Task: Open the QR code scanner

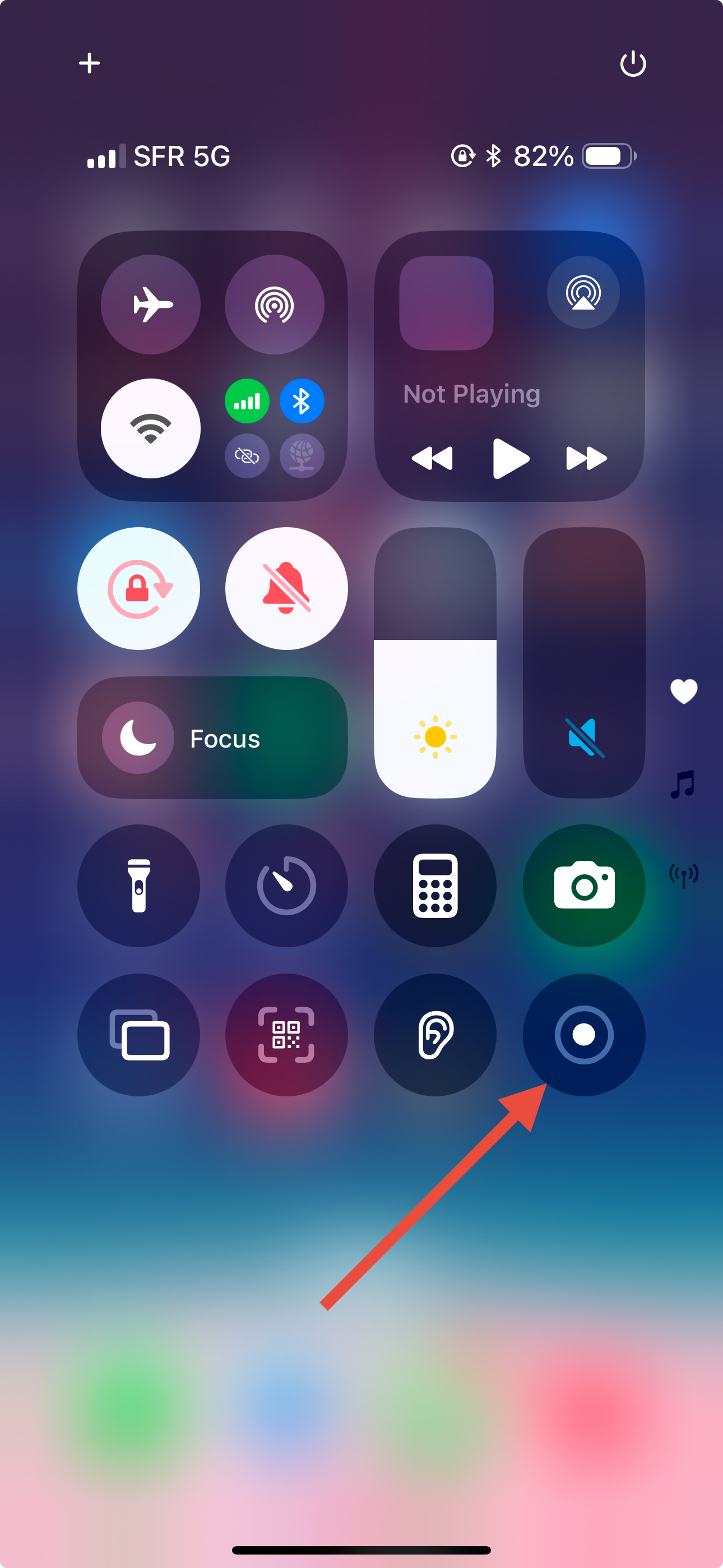Action: click(x=286, y=1035)
